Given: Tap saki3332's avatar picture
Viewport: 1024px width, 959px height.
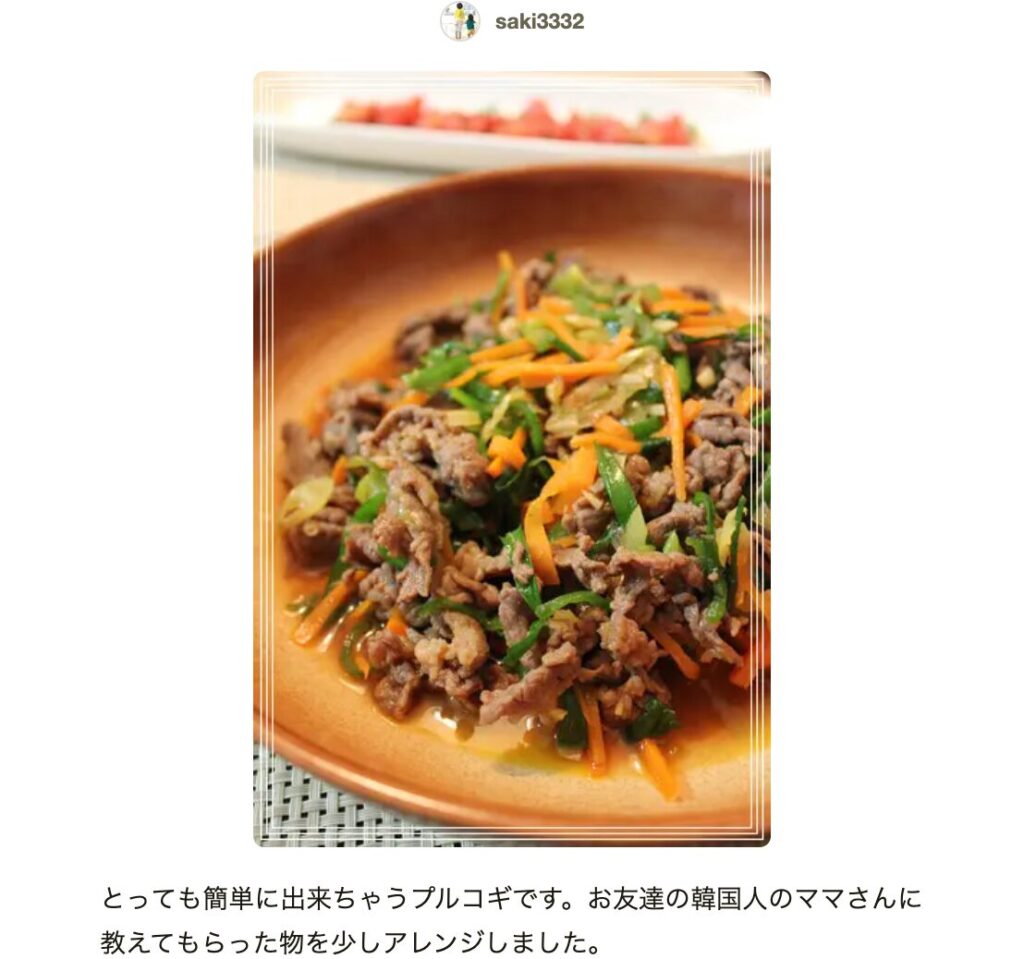Looking at the screenshot, I should (x=459, y=21).
